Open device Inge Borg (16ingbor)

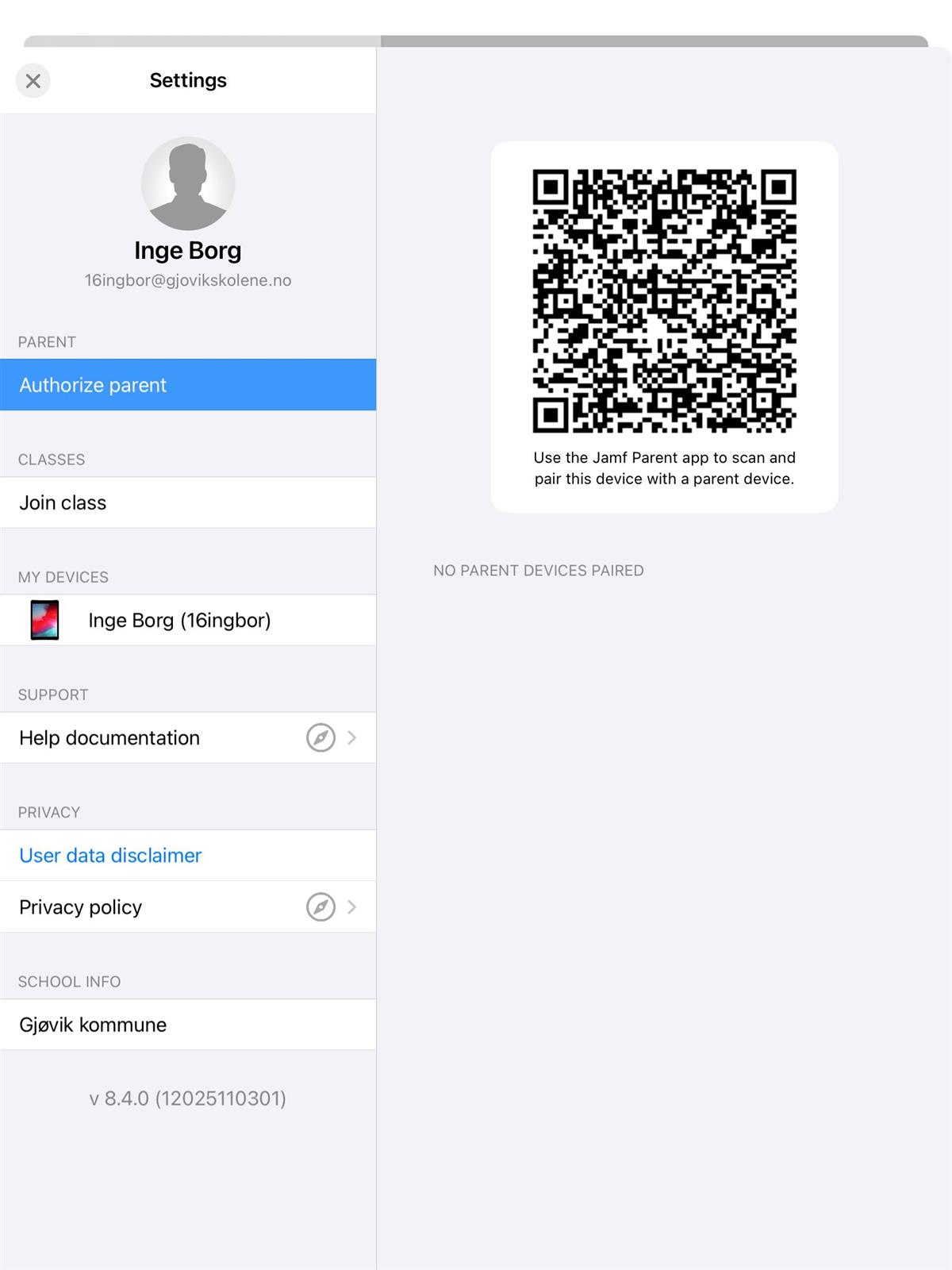188,620
